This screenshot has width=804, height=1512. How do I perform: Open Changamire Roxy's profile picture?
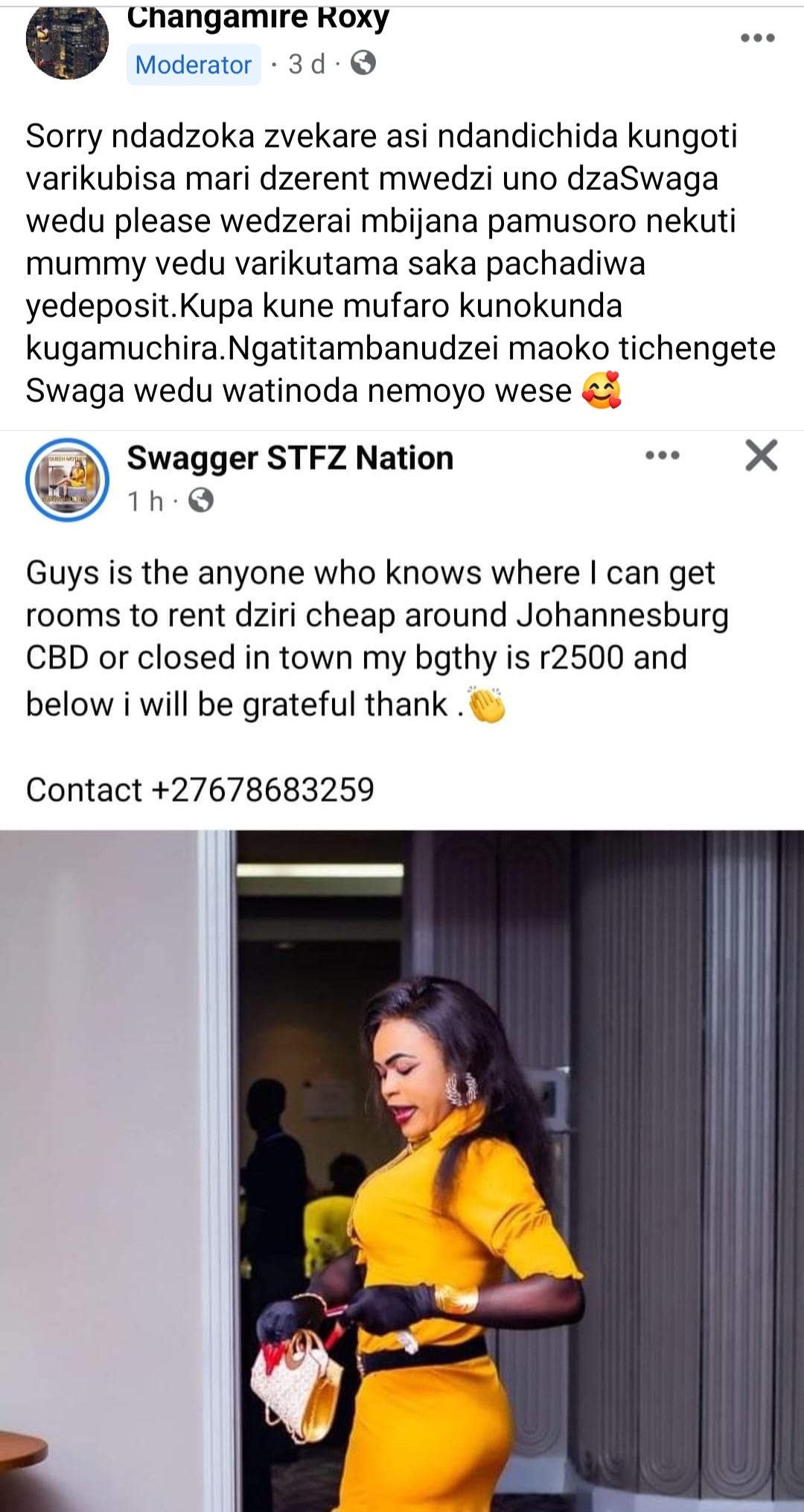67,41
